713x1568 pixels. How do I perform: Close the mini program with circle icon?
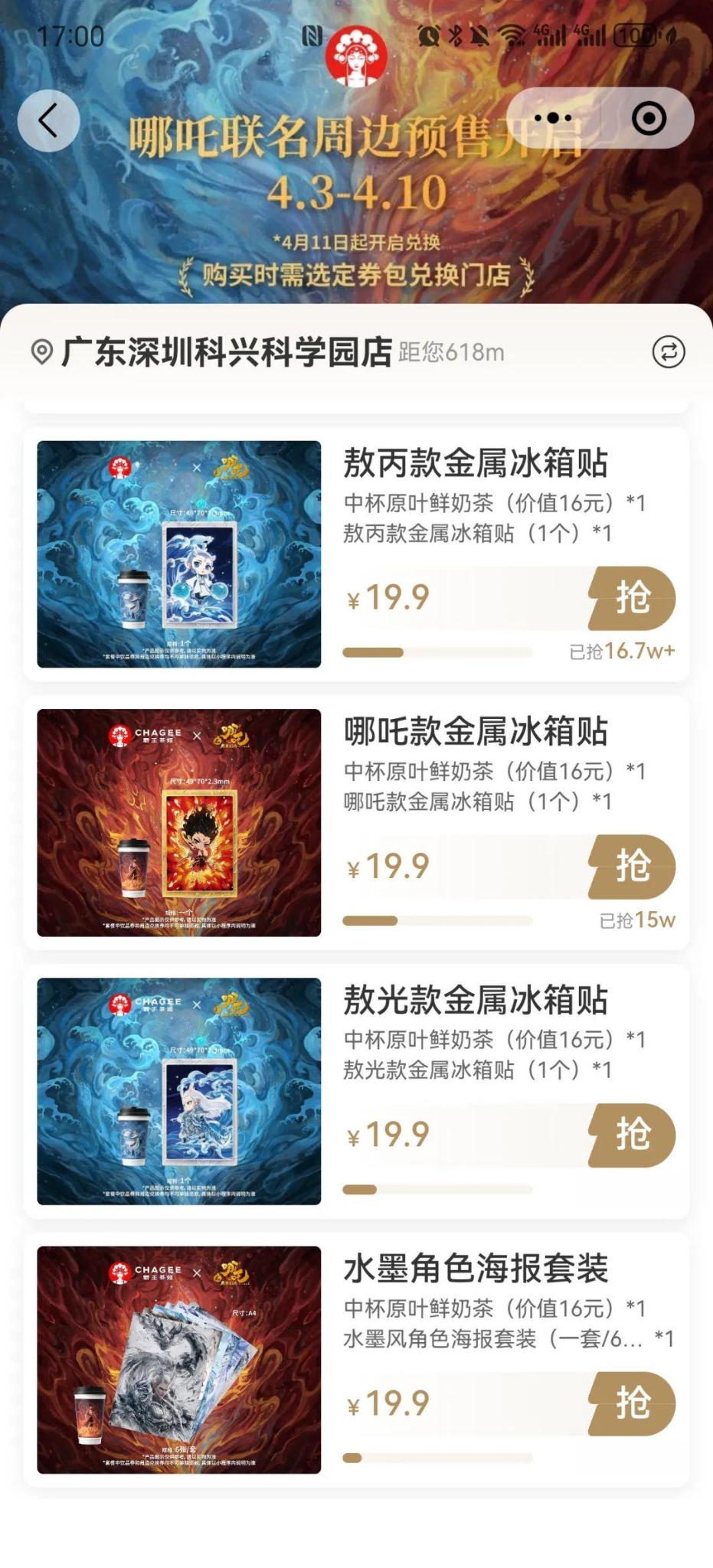click(649, 119)
